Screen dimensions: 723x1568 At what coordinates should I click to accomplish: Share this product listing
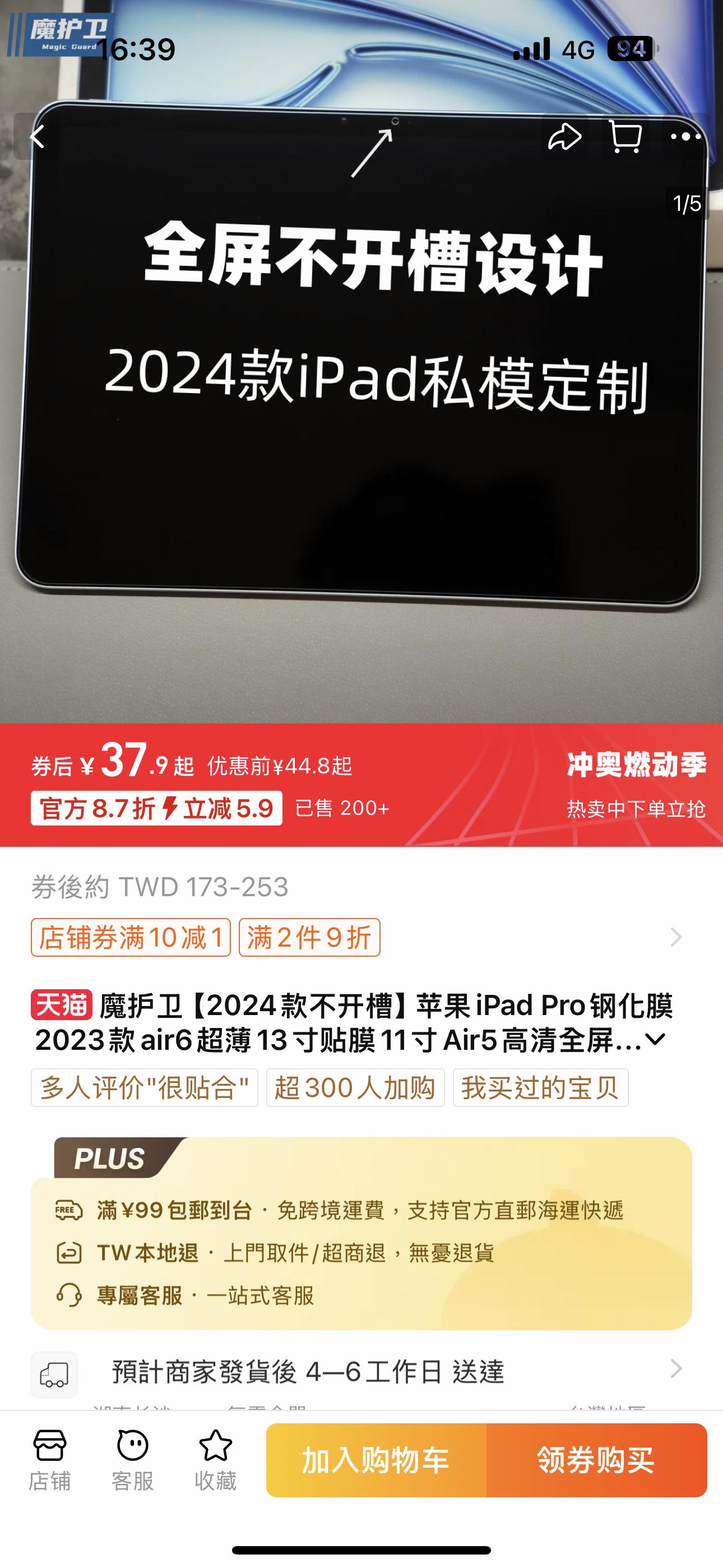click(565, 137)
